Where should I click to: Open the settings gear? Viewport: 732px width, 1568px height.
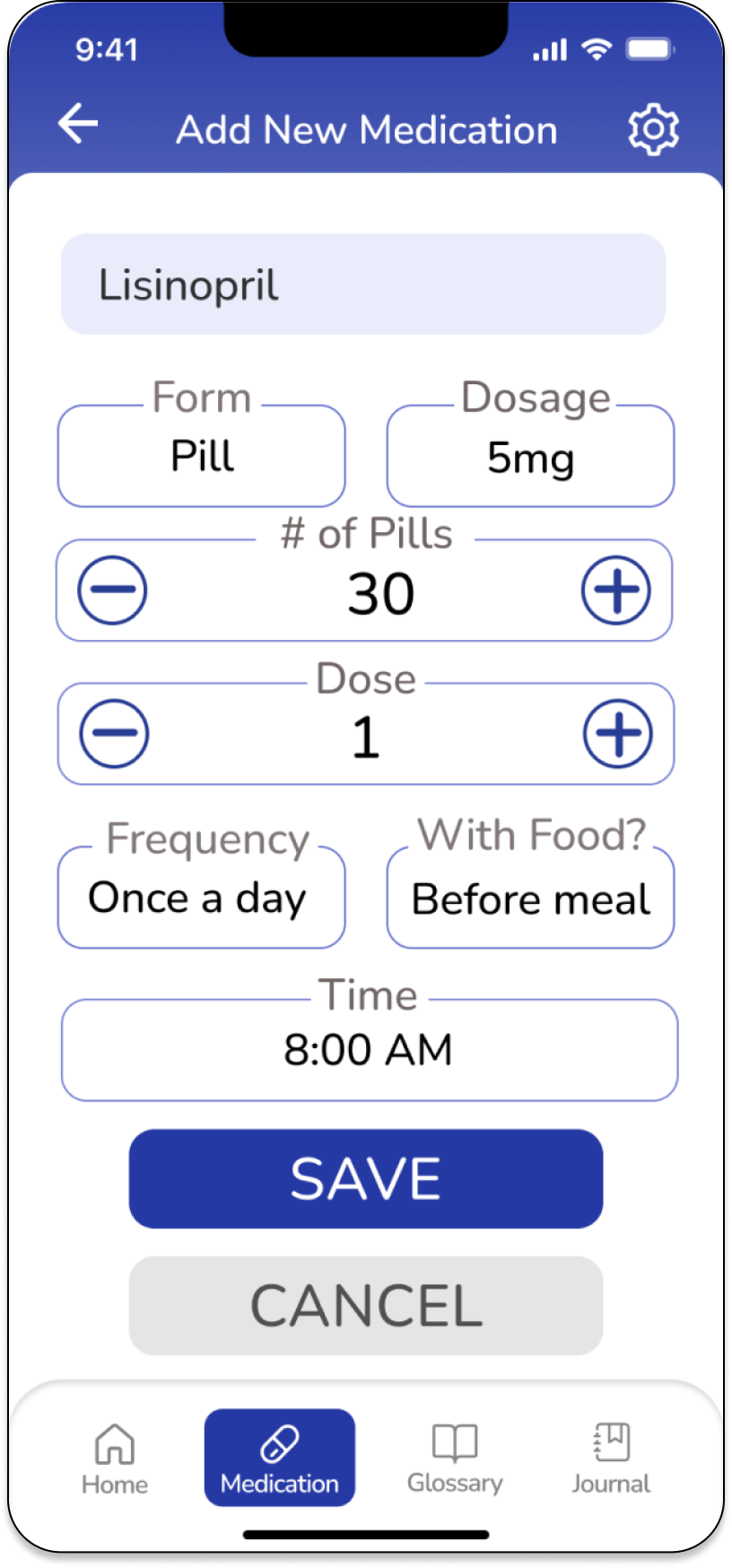pyautogui.click(x=653, y=130)
